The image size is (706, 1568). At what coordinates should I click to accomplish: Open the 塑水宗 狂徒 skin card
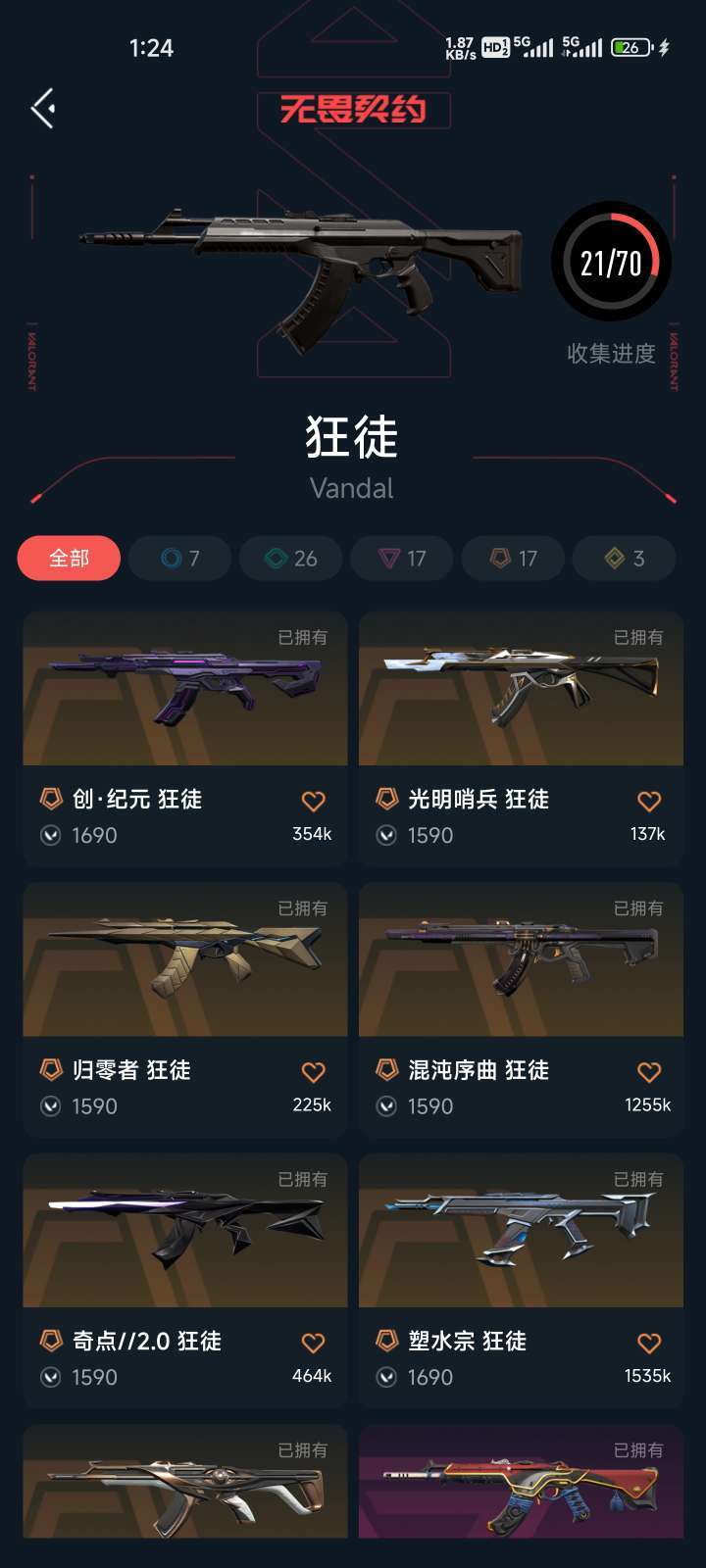pos(522,1281)
